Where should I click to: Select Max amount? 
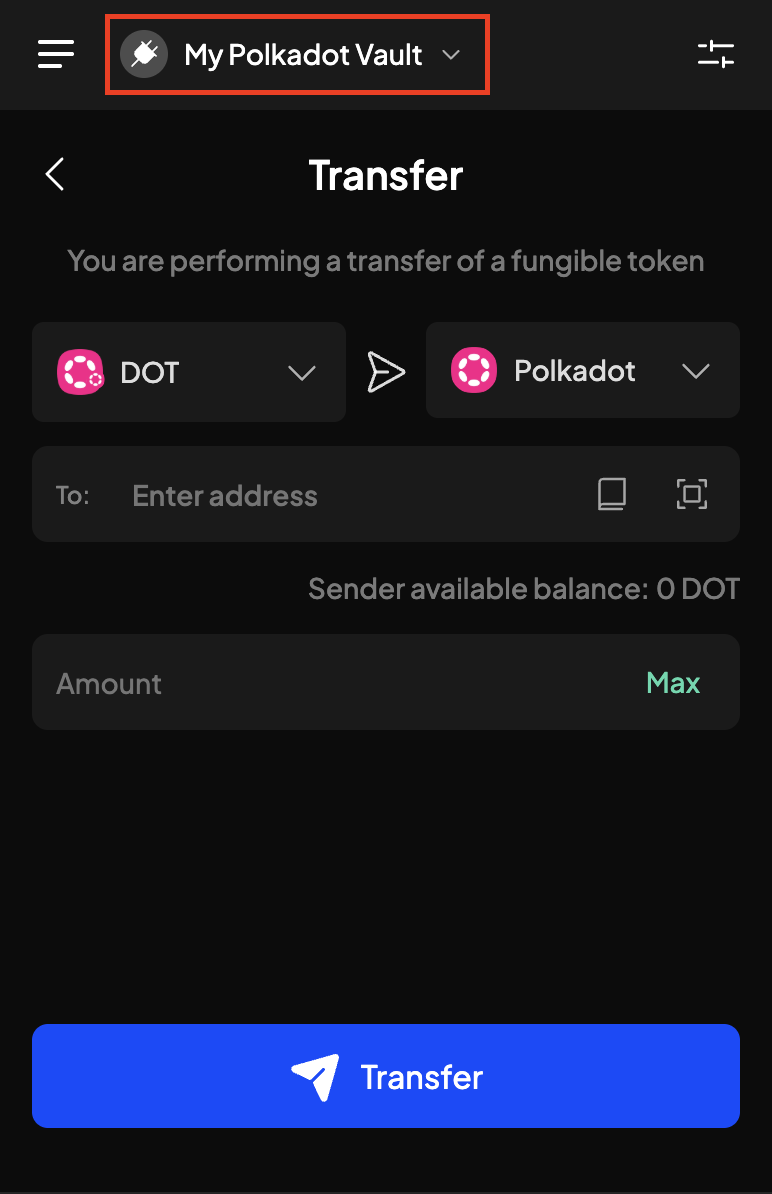(673, 682)
